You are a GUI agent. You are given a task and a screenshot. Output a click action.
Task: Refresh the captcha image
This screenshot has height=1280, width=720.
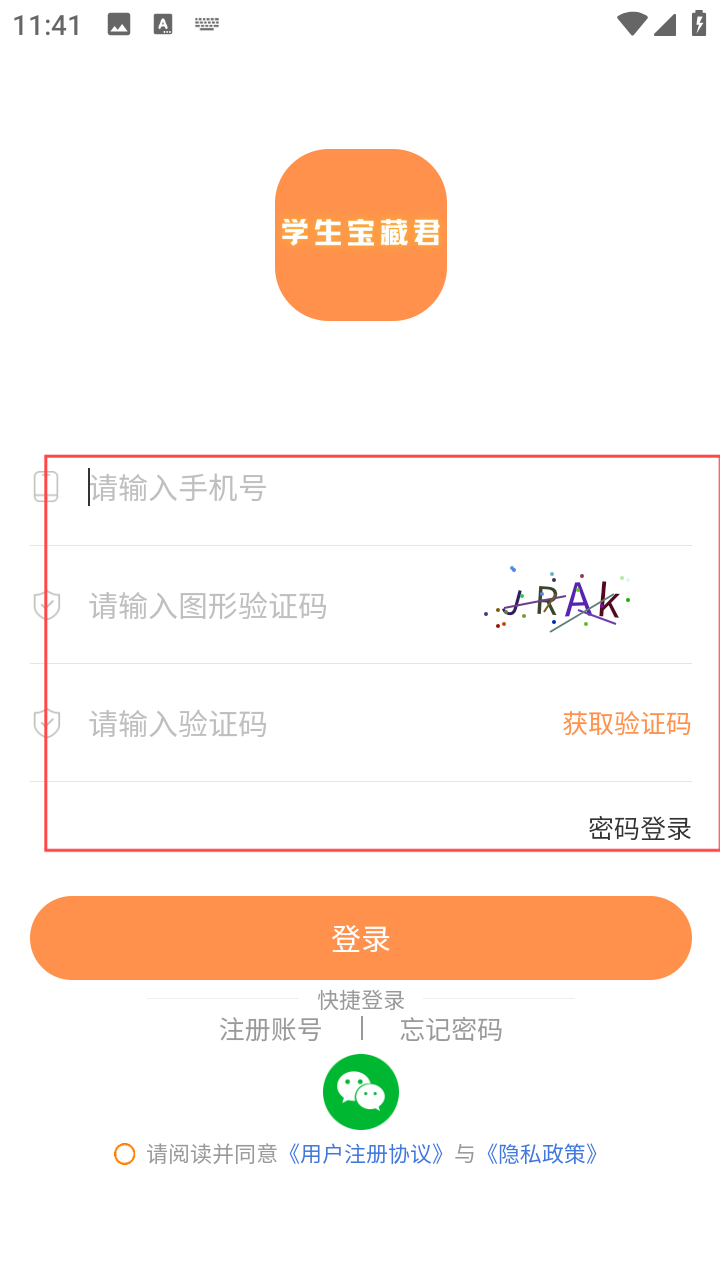pyautogui.click(x=559, y=601)
